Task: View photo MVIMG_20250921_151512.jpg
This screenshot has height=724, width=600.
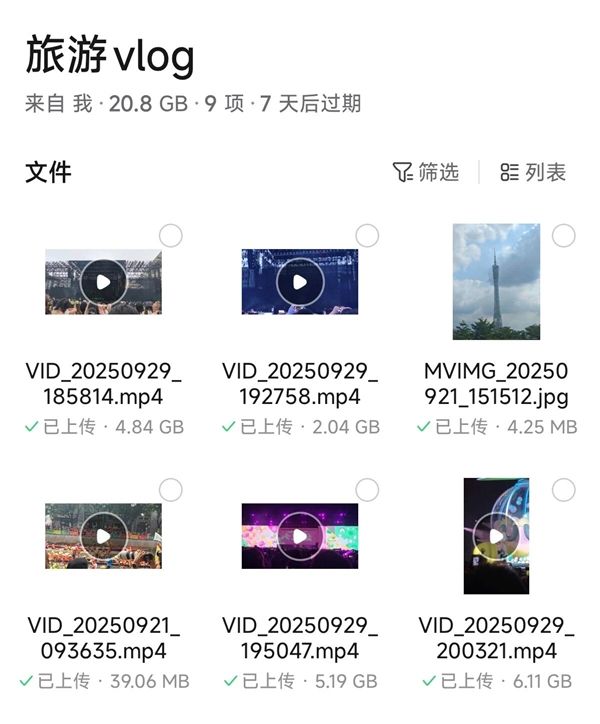Action: [496, 282]
